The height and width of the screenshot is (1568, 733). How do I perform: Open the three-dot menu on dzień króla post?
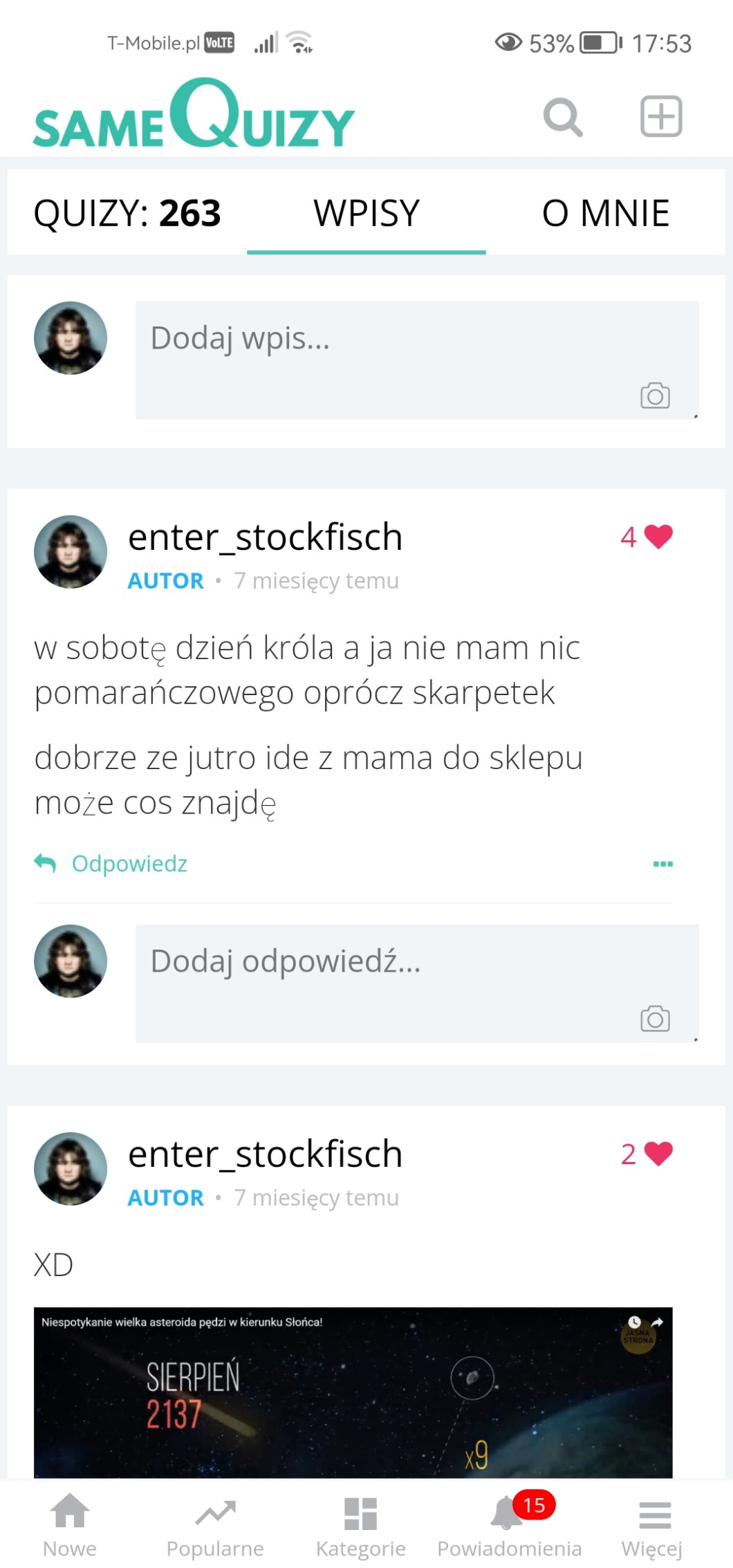(x=662, y=864)
